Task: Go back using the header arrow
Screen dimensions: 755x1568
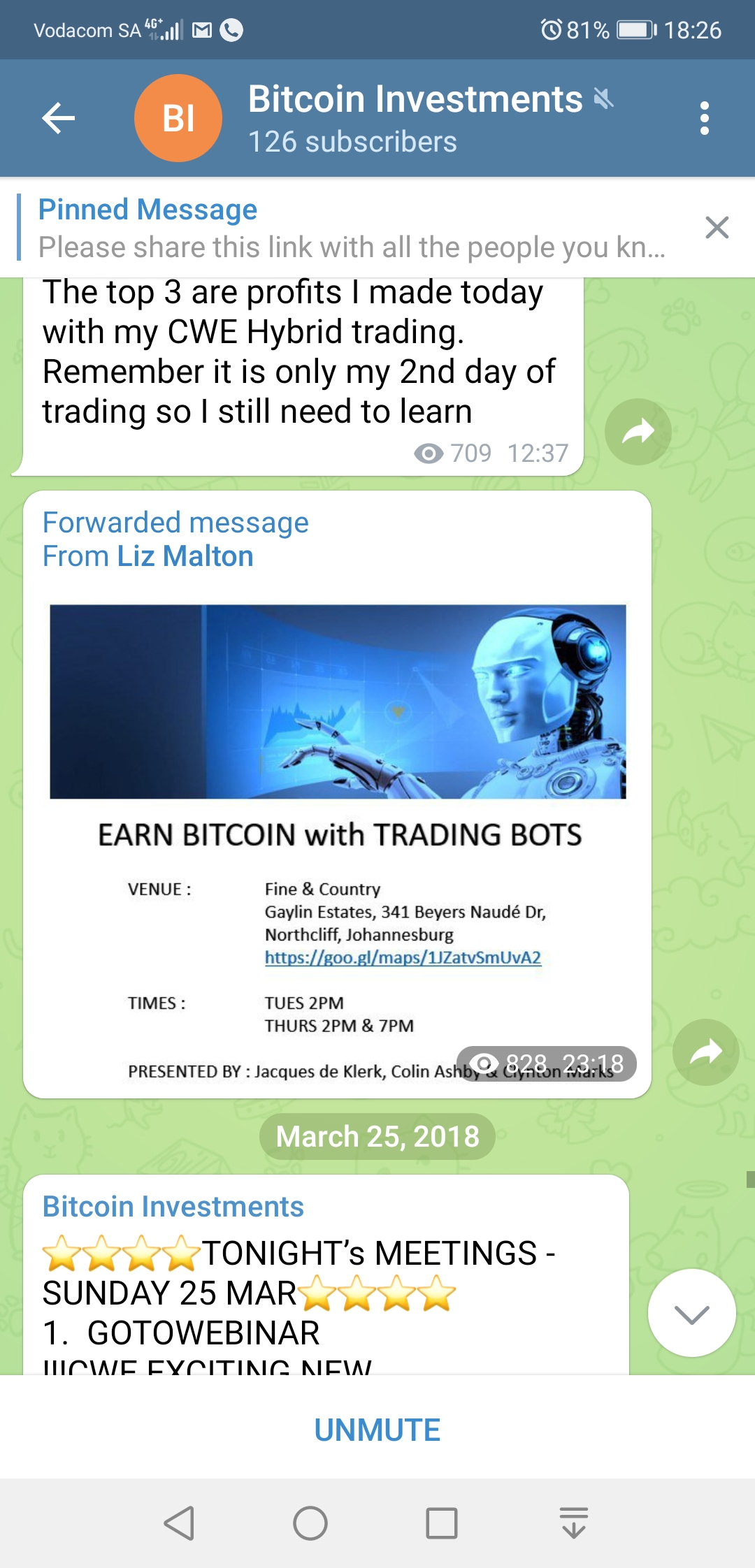Action: [59, 117]
